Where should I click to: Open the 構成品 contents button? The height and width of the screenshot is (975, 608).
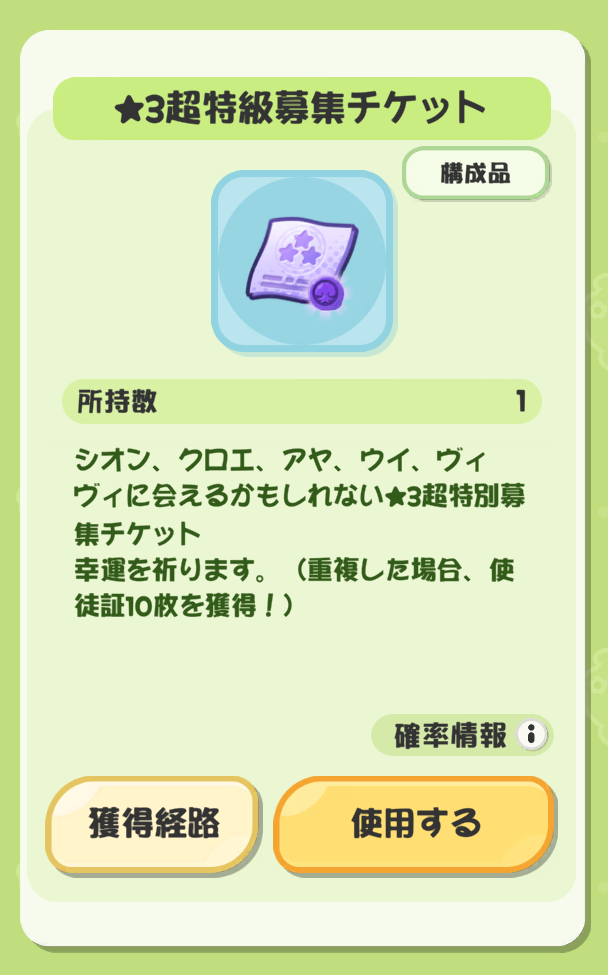click(476, 174)
